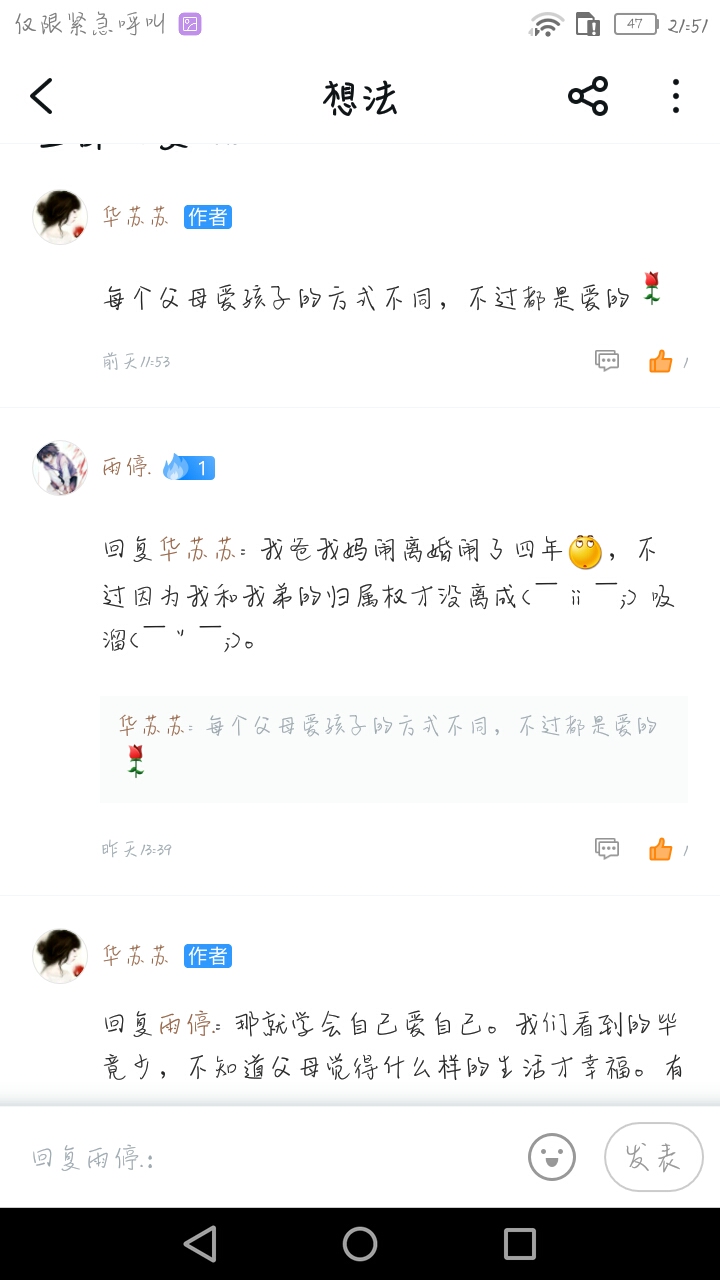Reply to 雨停's comment posted 昨天 13:39
The height and width of the screenshot is (1280, 720).
pos(607,850)
